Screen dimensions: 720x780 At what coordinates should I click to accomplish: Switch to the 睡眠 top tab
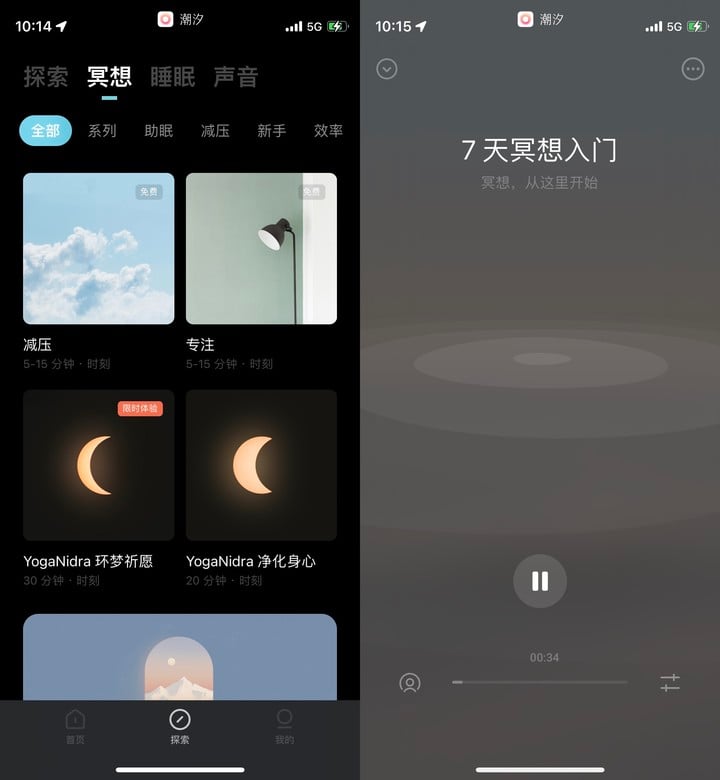pyautogui.click(x=172, y=77)
